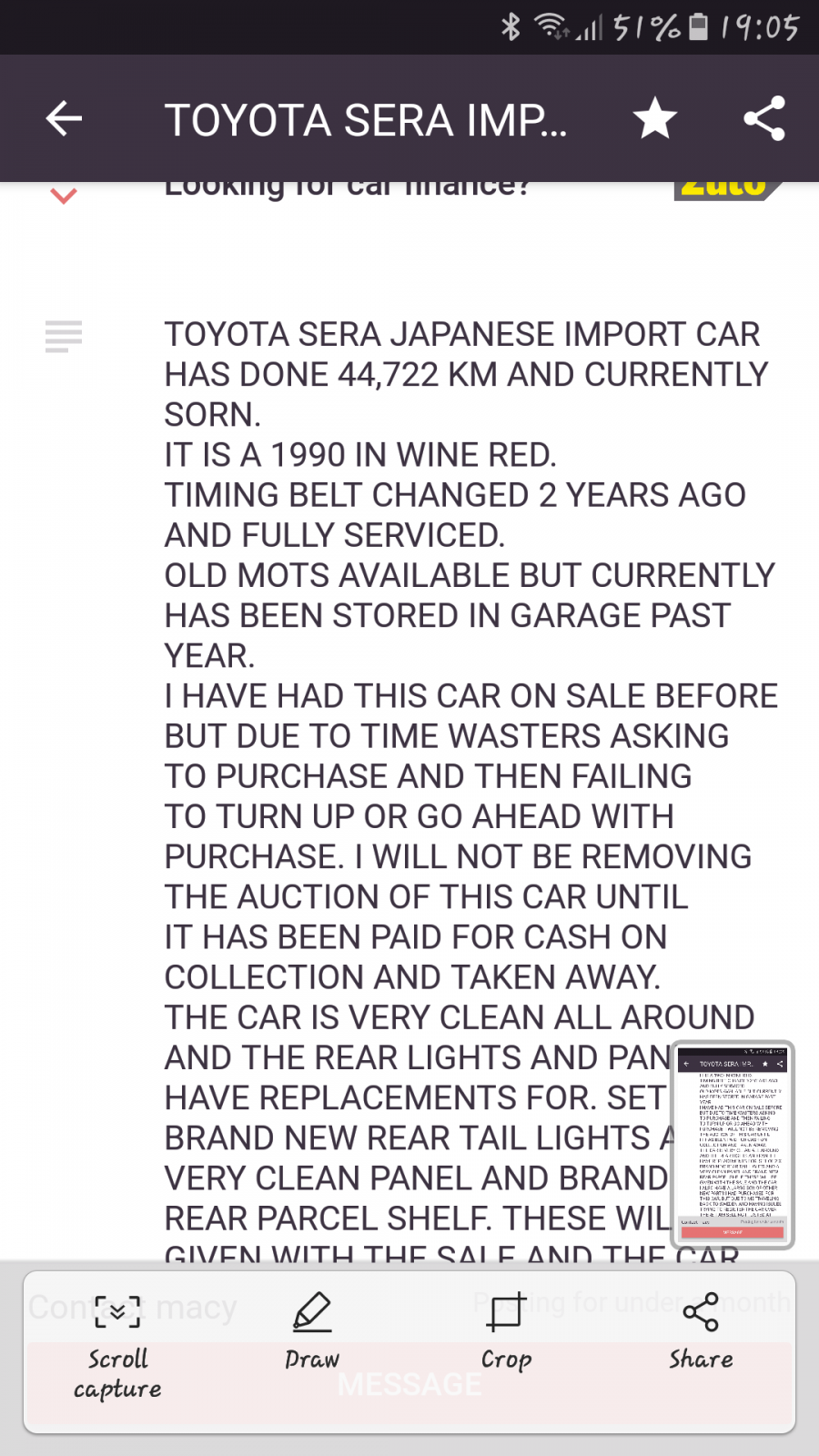The height and width of the screenshot is (1456, 819).
Task: Crop the captured screenshot
Action: tap(506, 1331)
